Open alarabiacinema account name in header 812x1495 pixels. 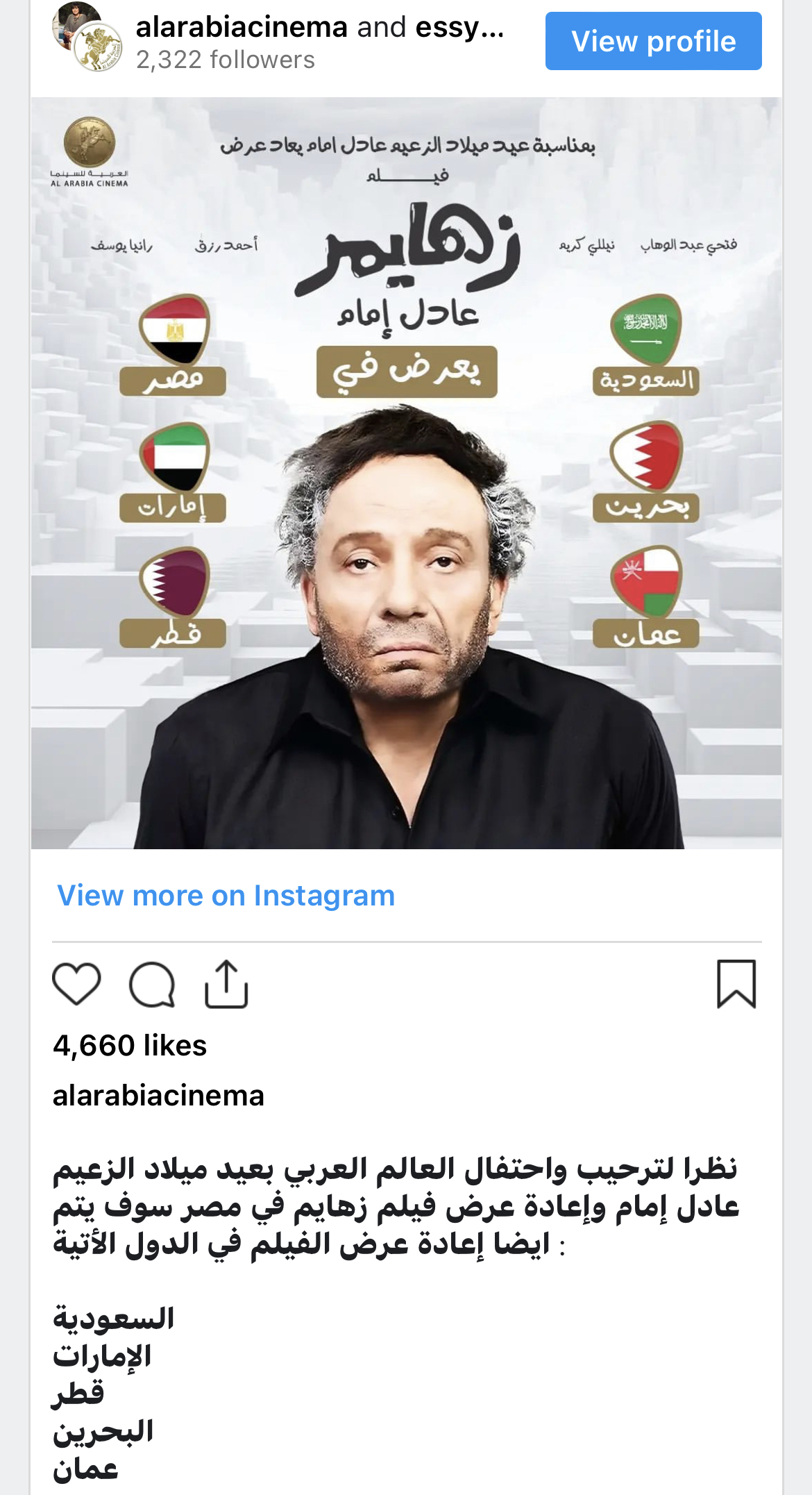[242, 28]
